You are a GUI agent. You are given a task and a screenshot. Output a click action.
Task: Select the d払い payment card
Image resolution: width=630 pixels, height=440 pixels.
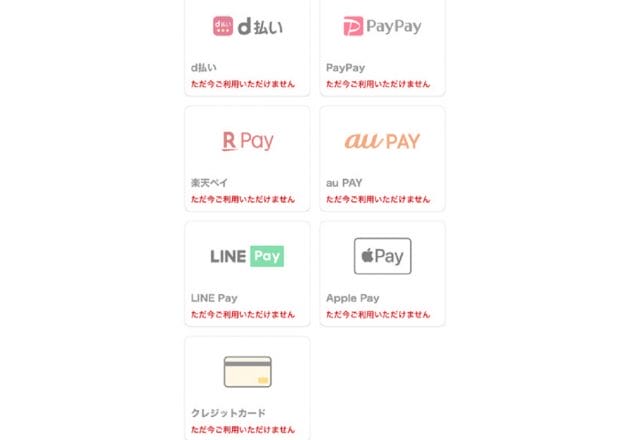tap(247, 45)
